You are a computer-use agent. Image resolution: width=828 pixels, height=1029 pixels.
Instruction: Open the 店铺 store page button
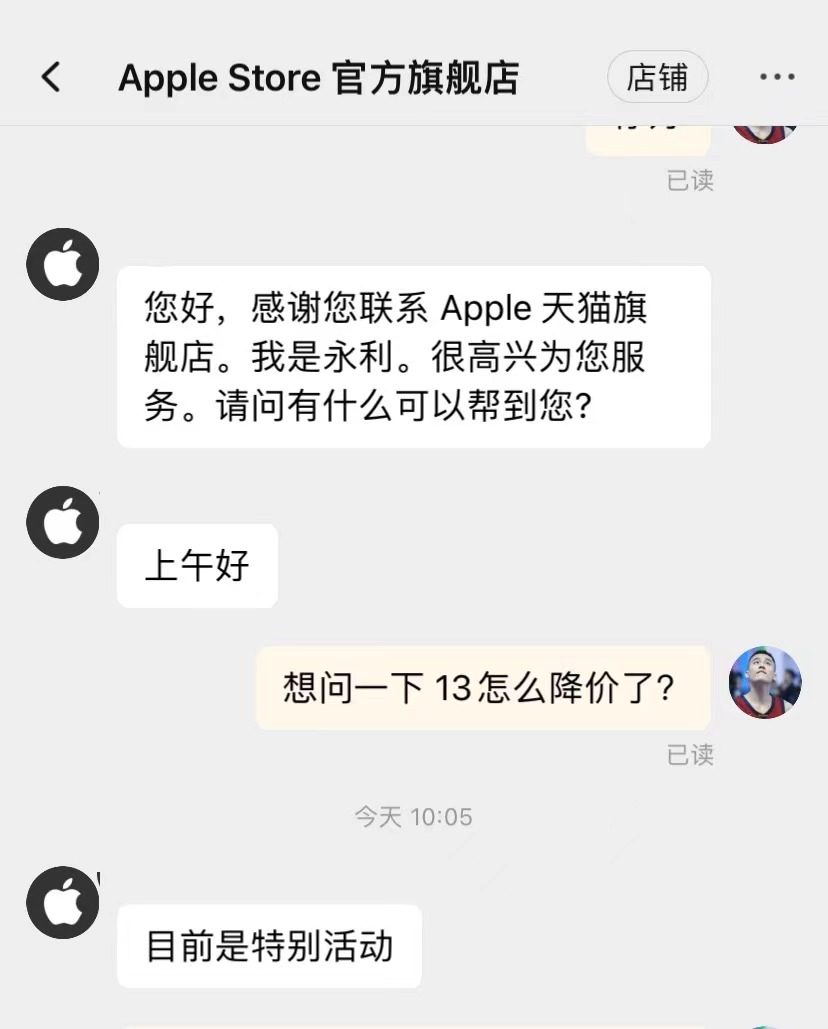click(657, 77)
